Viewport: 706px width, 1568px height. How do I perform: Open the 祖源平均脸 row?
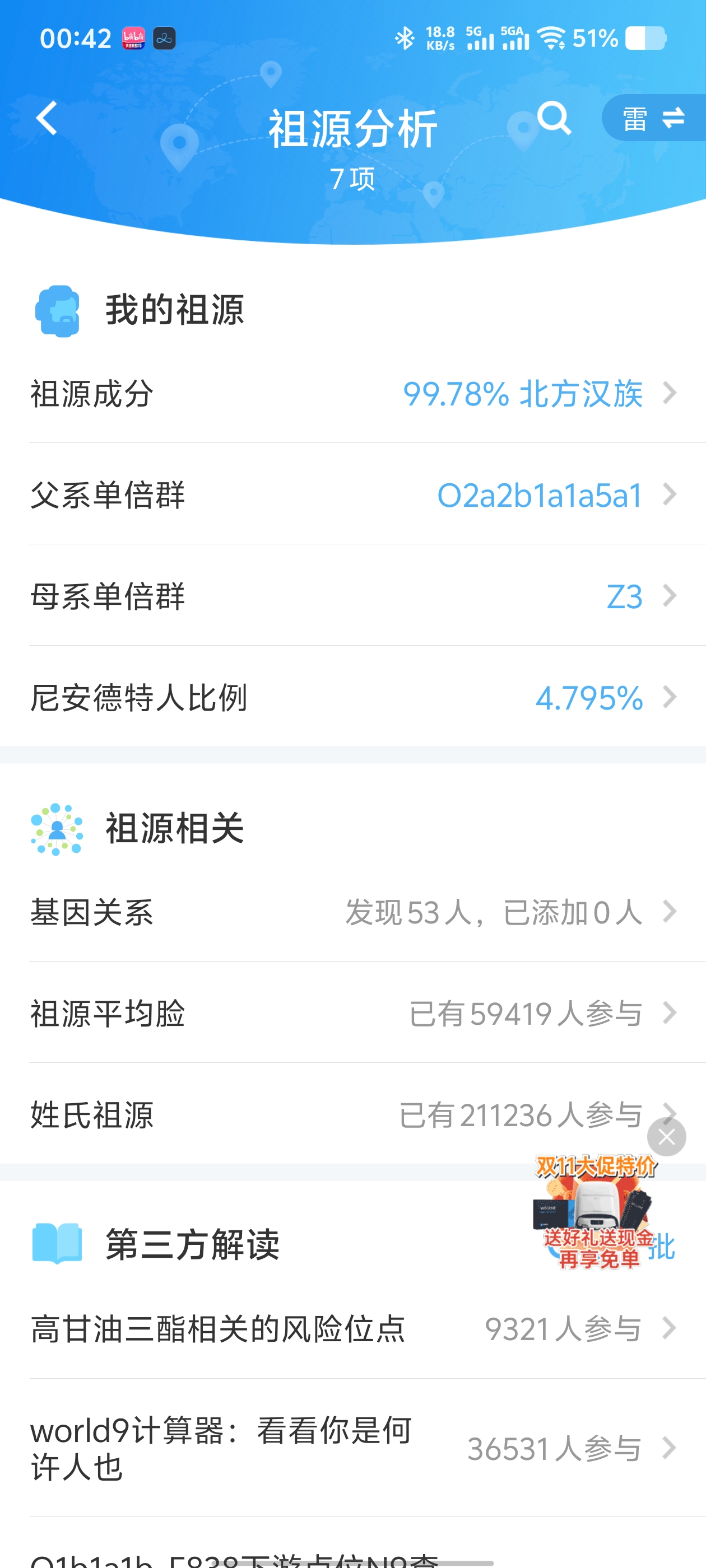point(354,1014)
